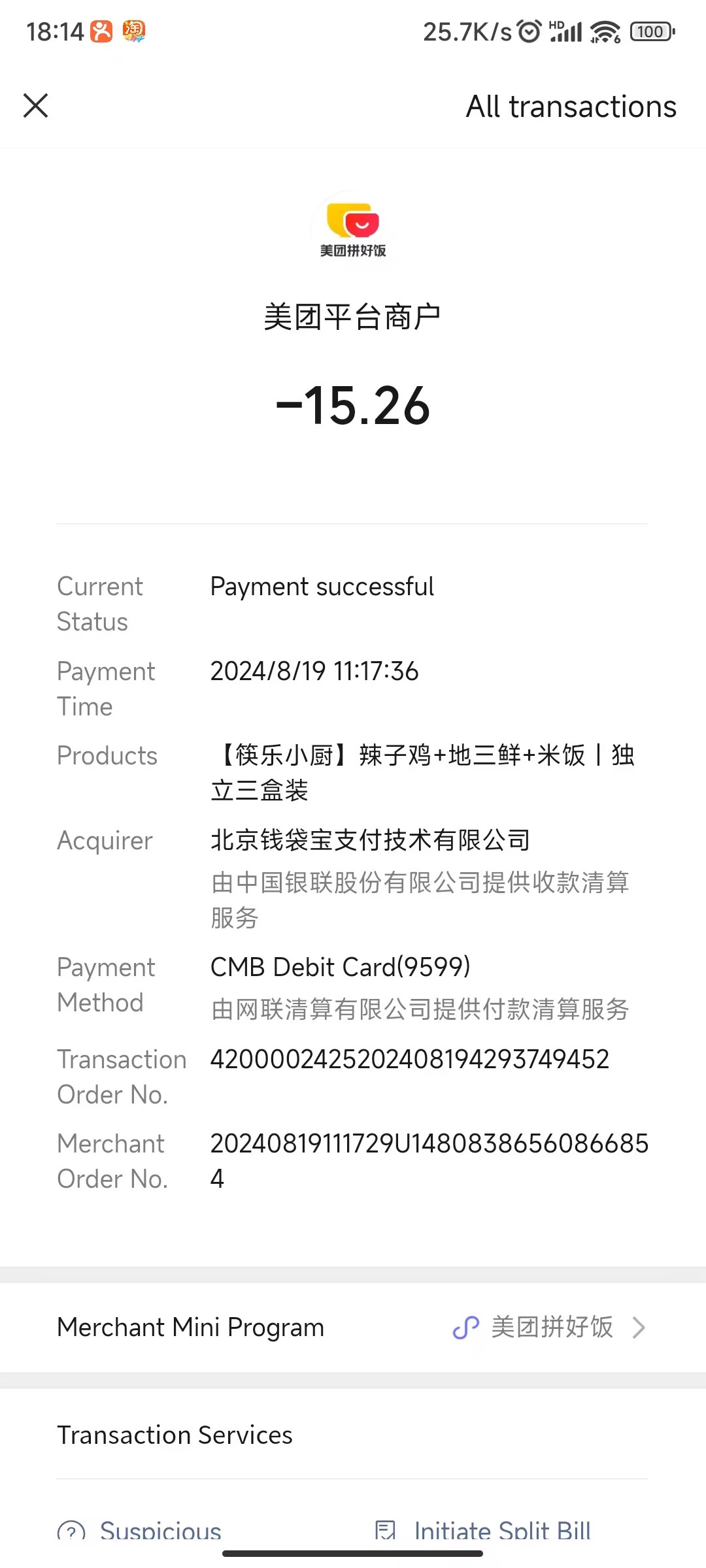This screenshot has width=706, height=1568.
Task: Open All transactions list
Action: (x=571, y=106)
